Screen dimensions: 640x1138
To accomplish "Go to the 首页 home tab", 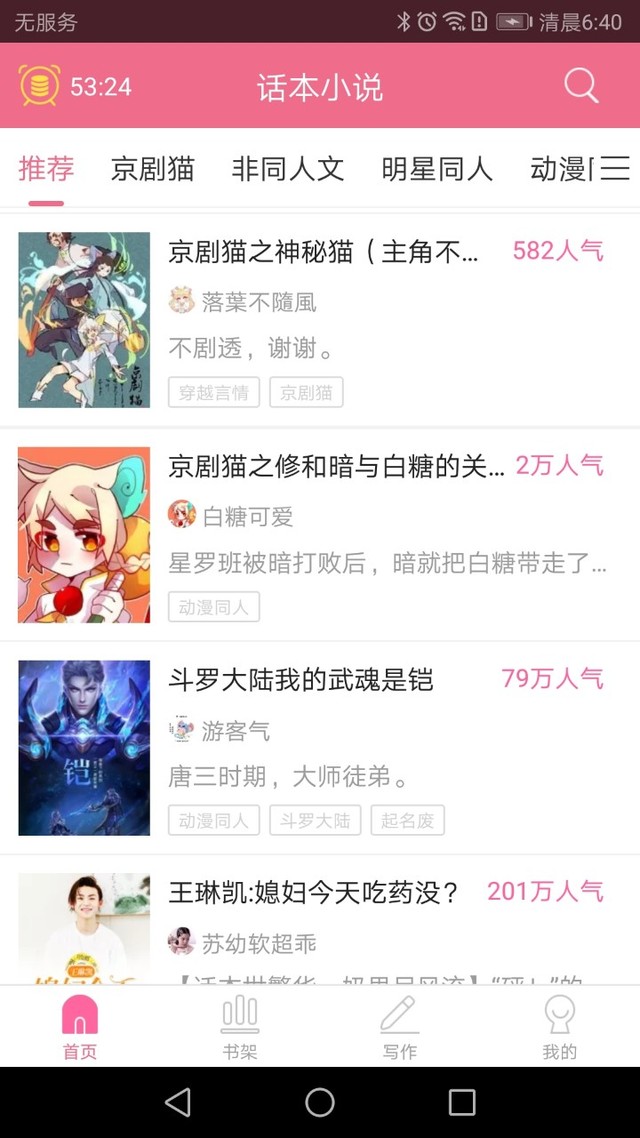I will tap(80, 1026).
